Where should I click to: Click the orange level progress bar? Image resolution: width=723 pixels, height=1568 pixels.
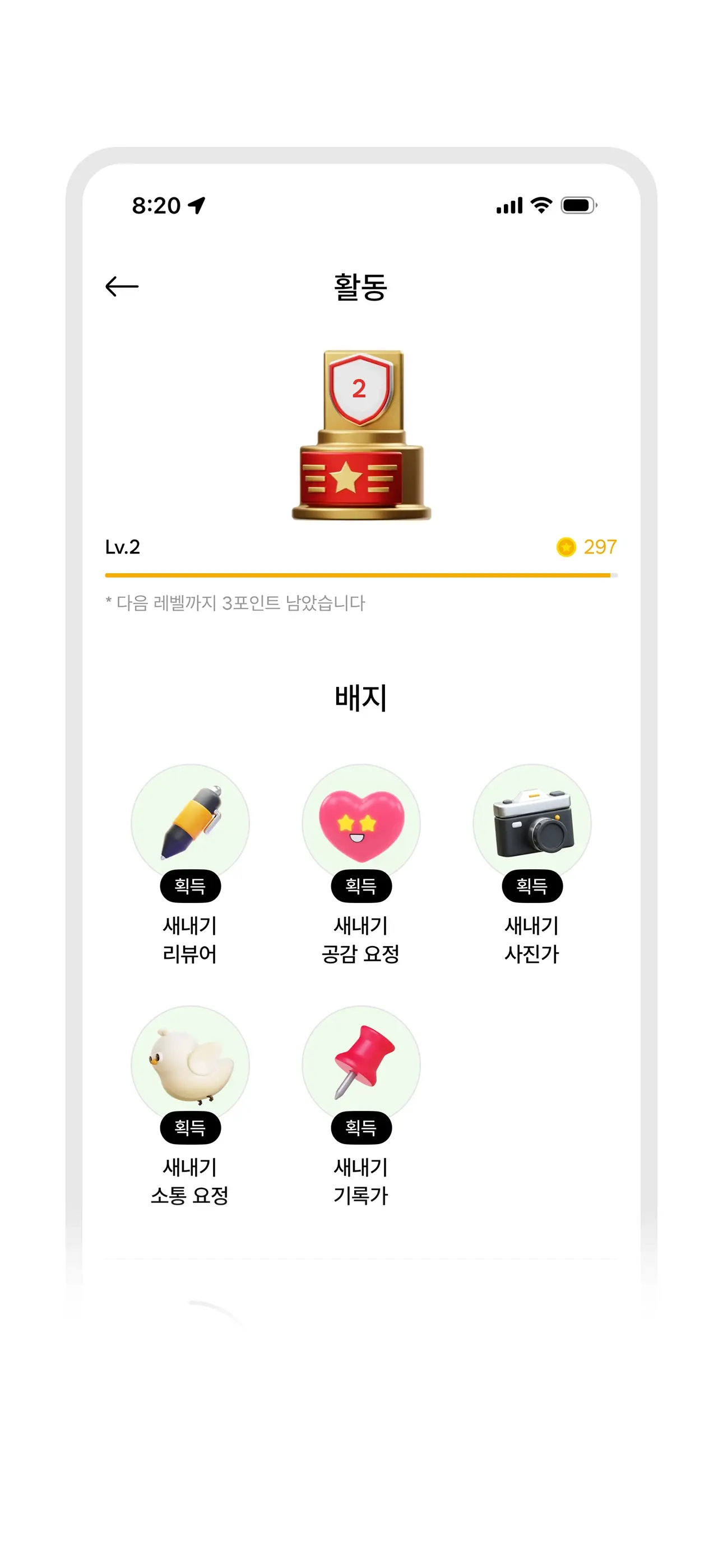point(360,575)
